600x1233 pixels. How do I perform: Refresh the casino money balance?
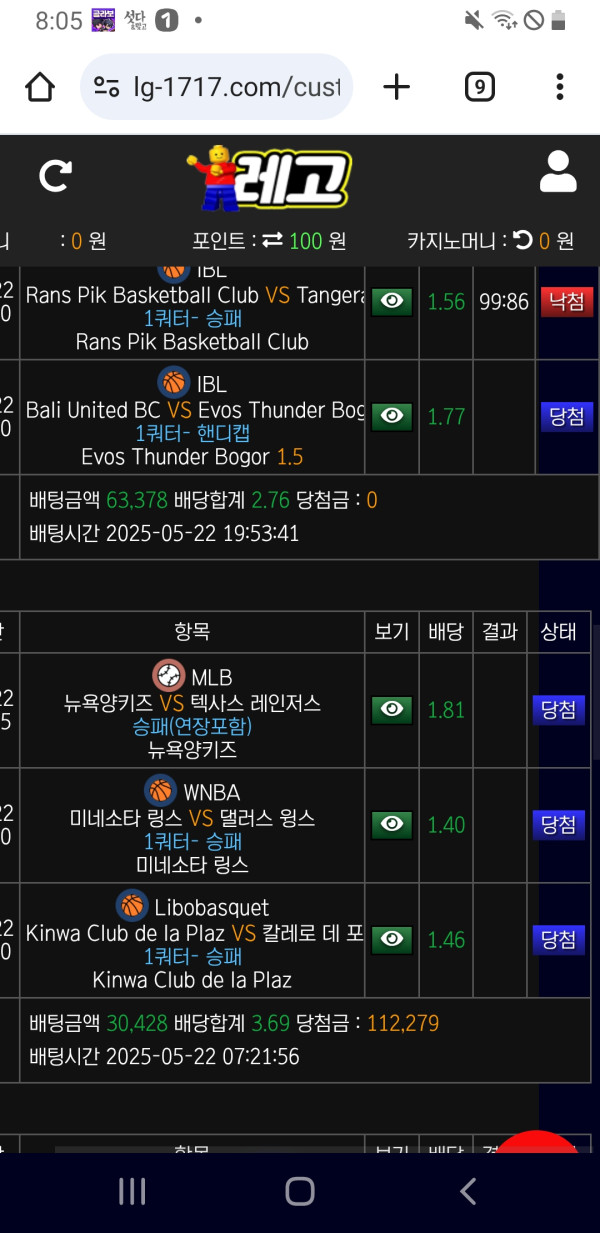(522, 240)
